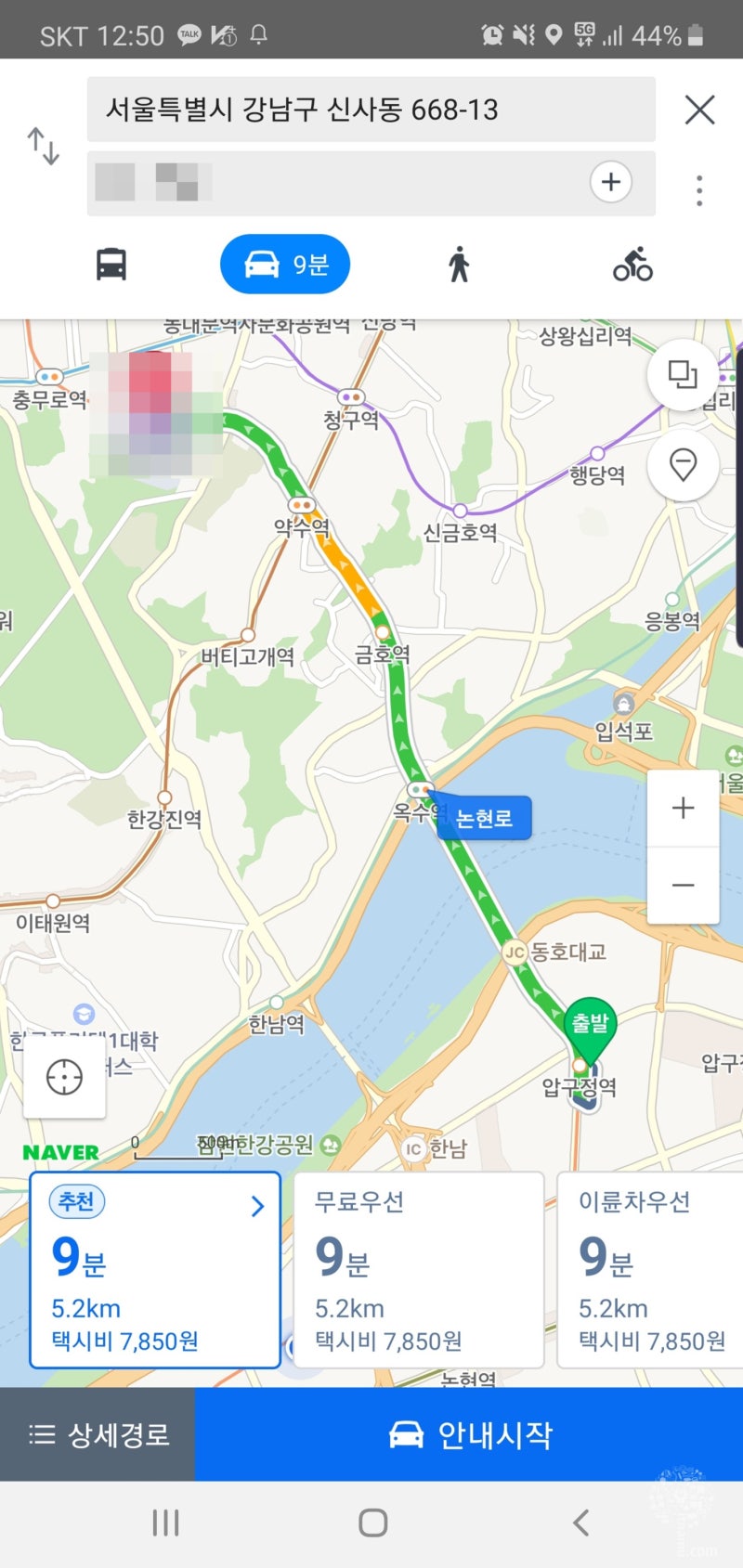The height and width of the screenshot is (1568, 743).
Task: Open 상세경로 detailed route view
Action: click(96, 1434)
